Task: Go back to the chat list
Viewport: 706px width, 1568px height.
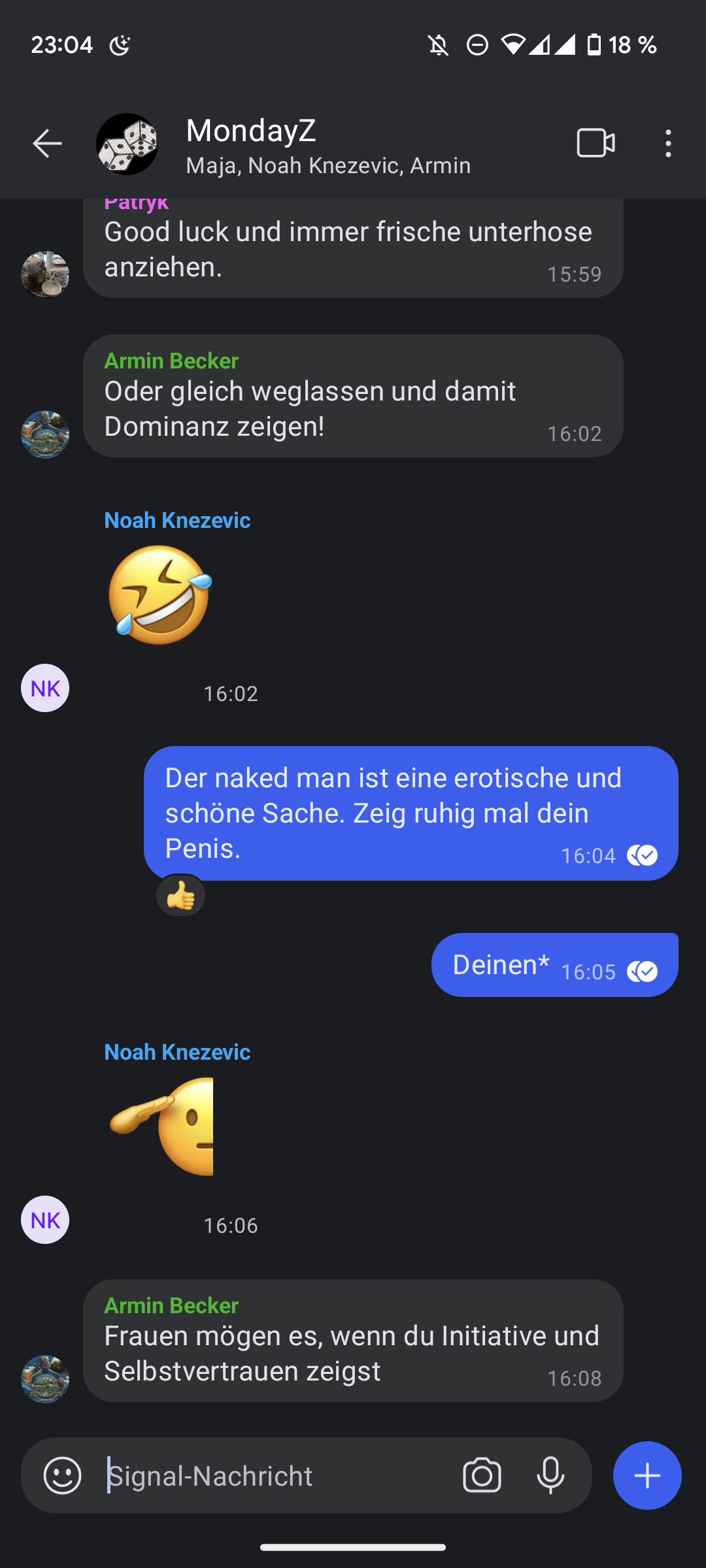Action: click(47, 144)
